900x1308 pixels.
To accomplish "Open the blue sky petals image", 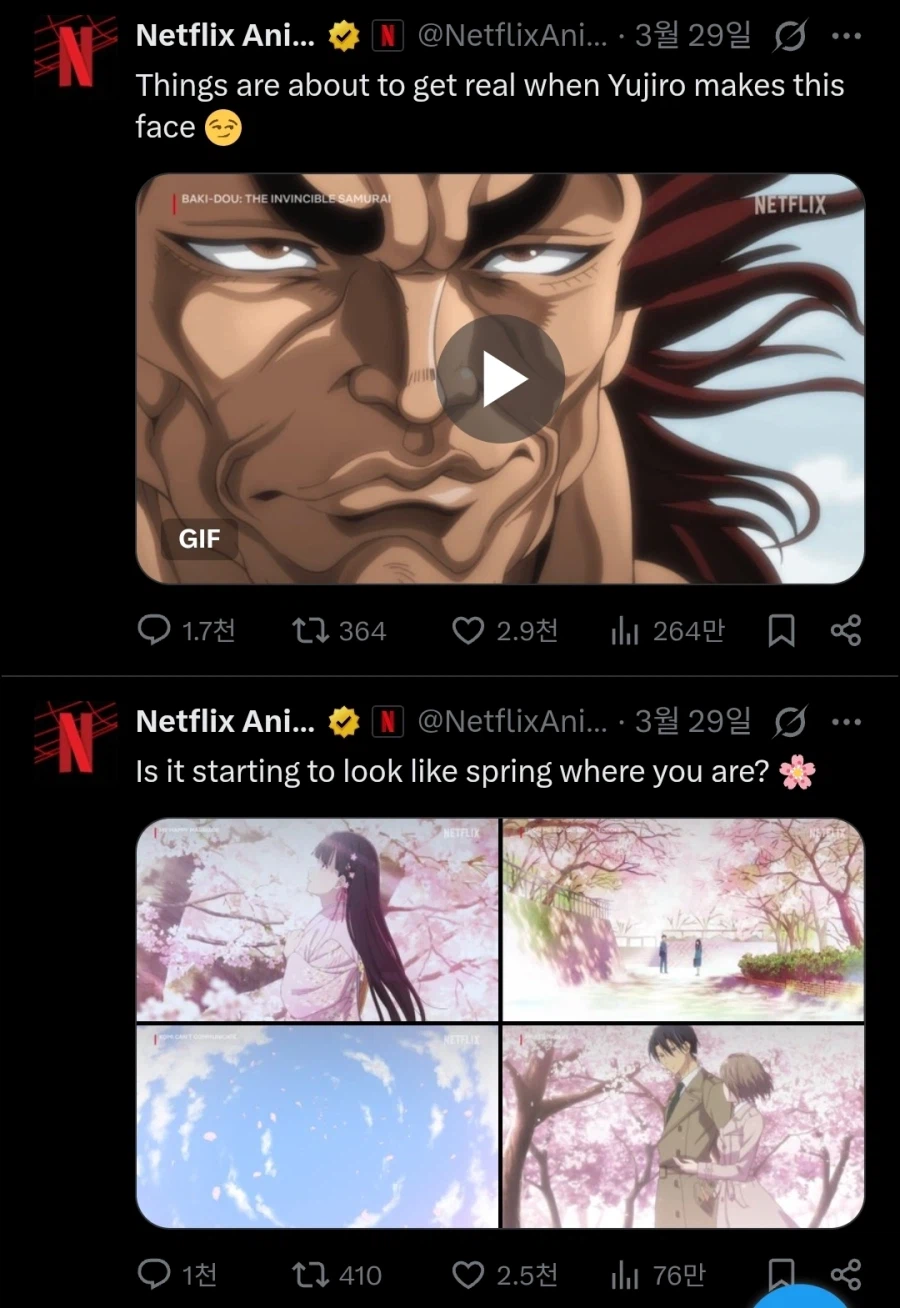I will 317,1127.
